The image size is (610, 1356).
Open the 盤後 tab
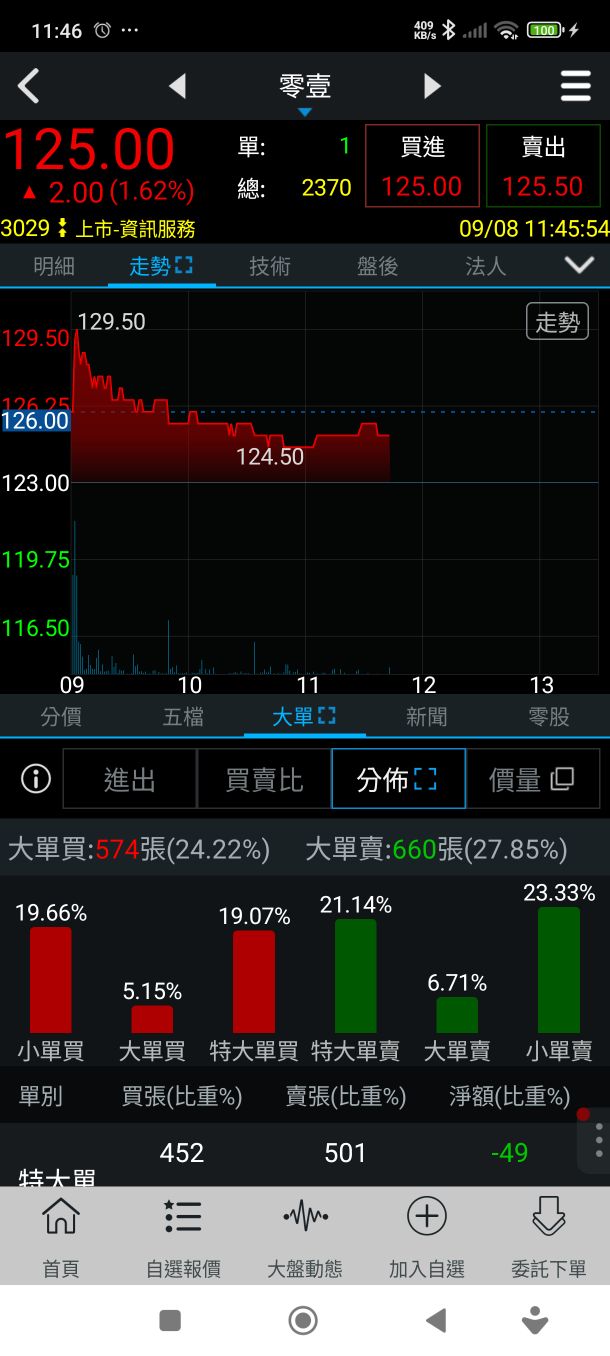pos(377,266)
